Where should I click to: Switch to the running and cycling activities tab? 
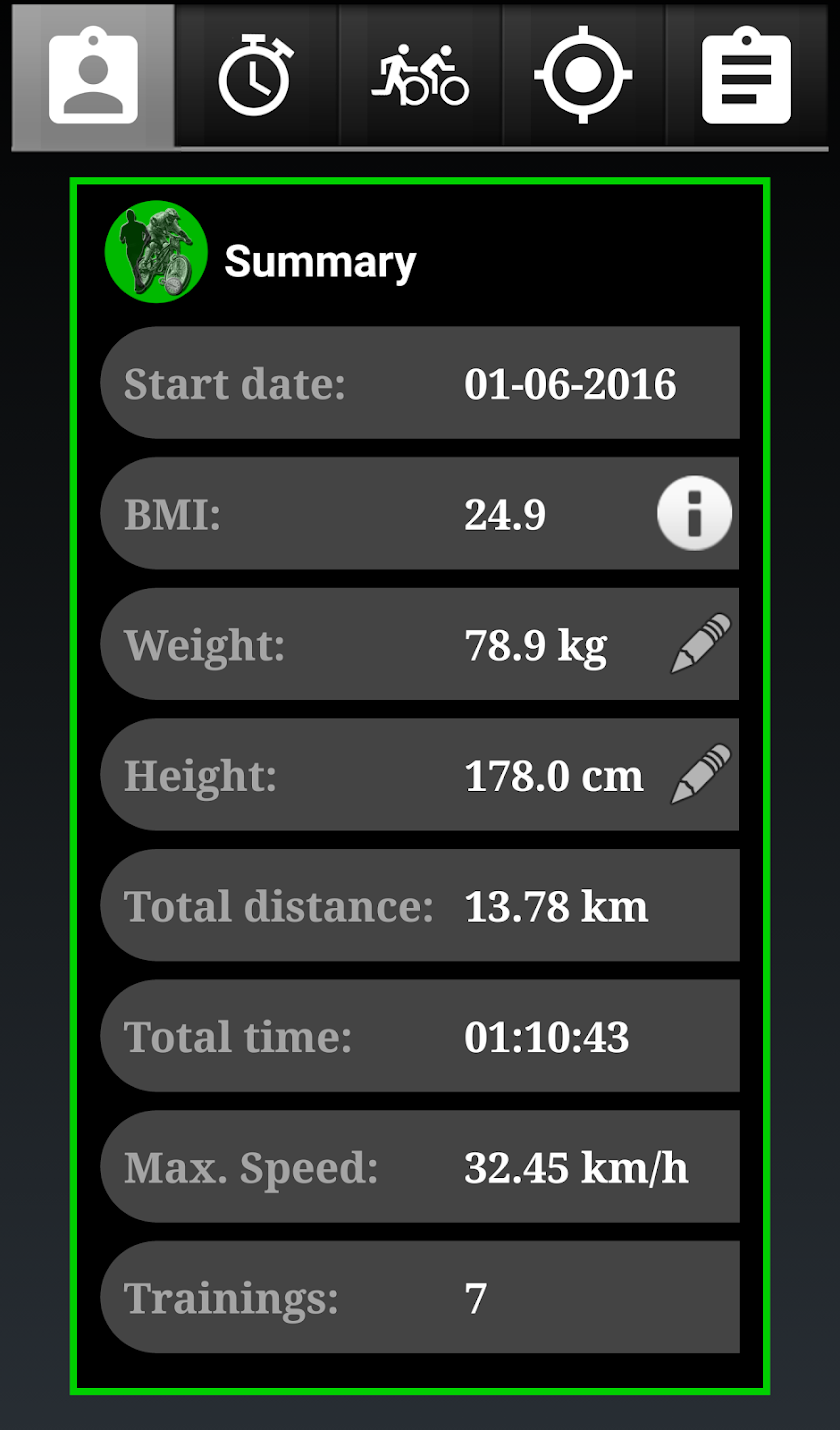pos(420,76)
